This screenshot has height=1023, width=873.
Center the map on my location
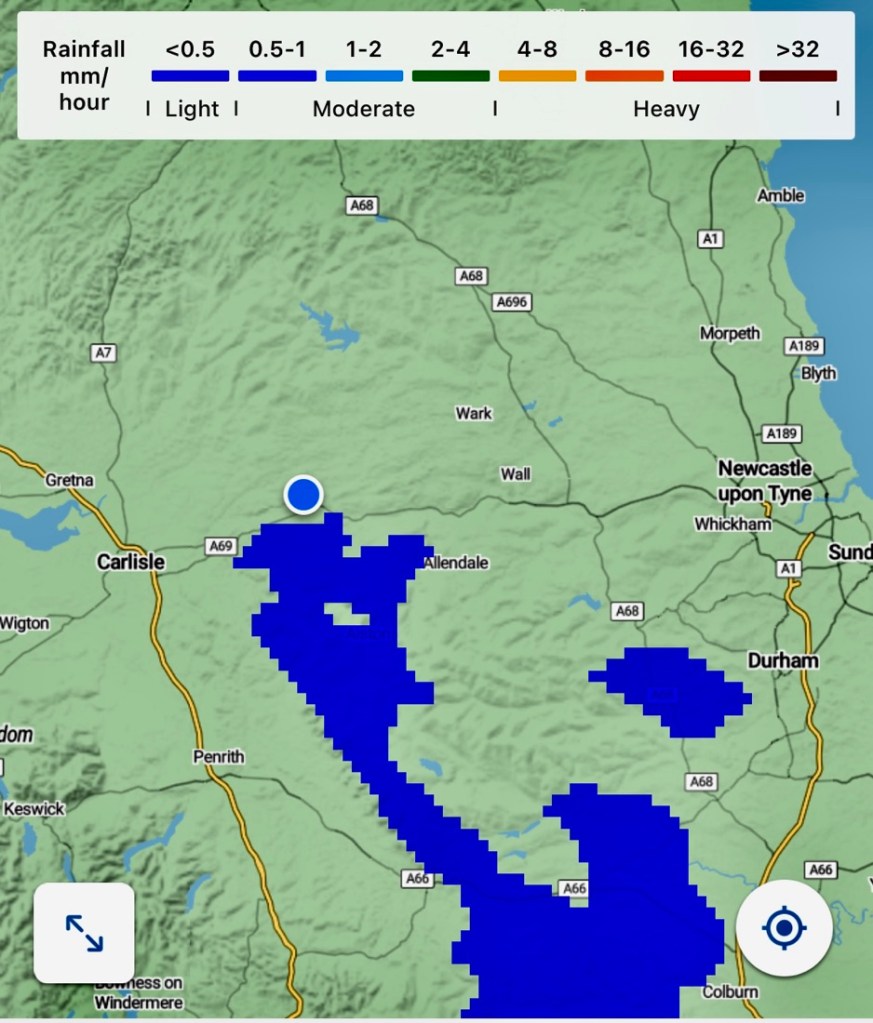(784, 929)
